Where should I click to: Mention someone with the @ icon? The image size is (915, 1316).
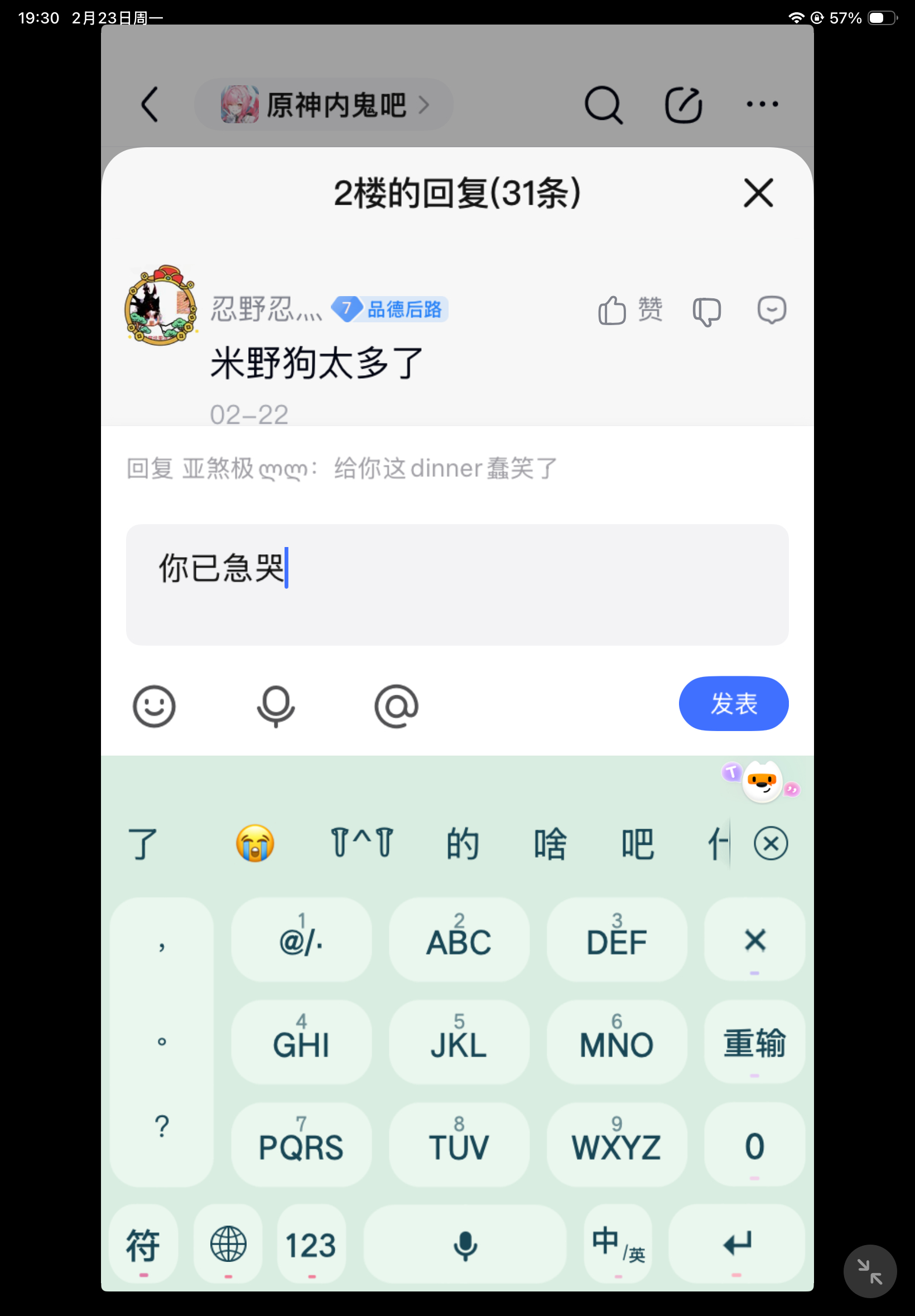pyautogui.click(x=396, y=706)
